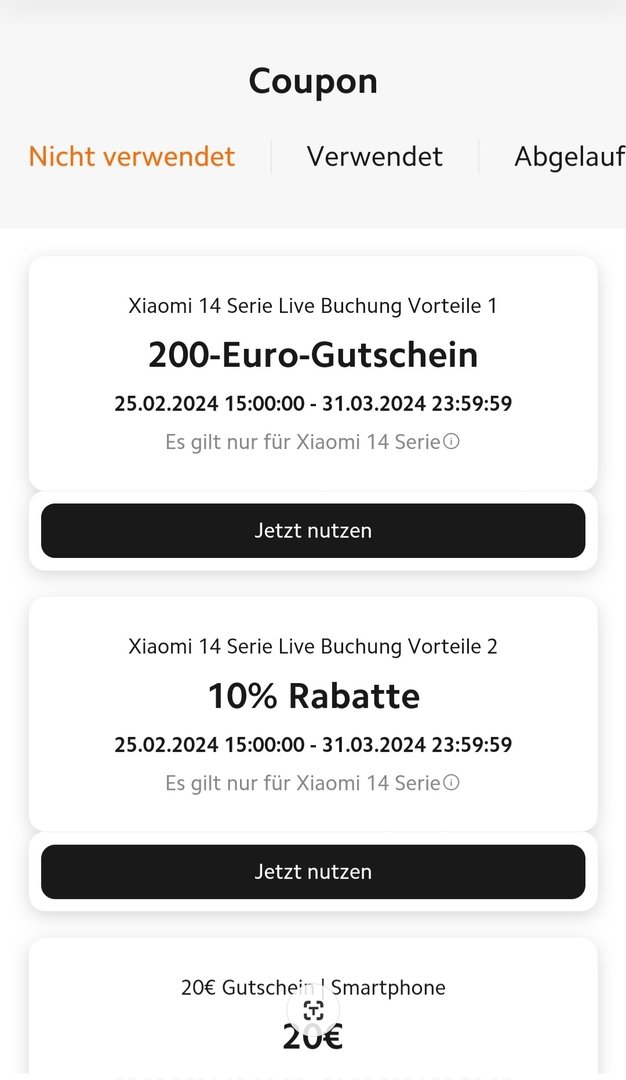Select the Nicht verwendet tab
Image resolution: width=626 pixels, height=1080 pixels.
tap(132, 157)
